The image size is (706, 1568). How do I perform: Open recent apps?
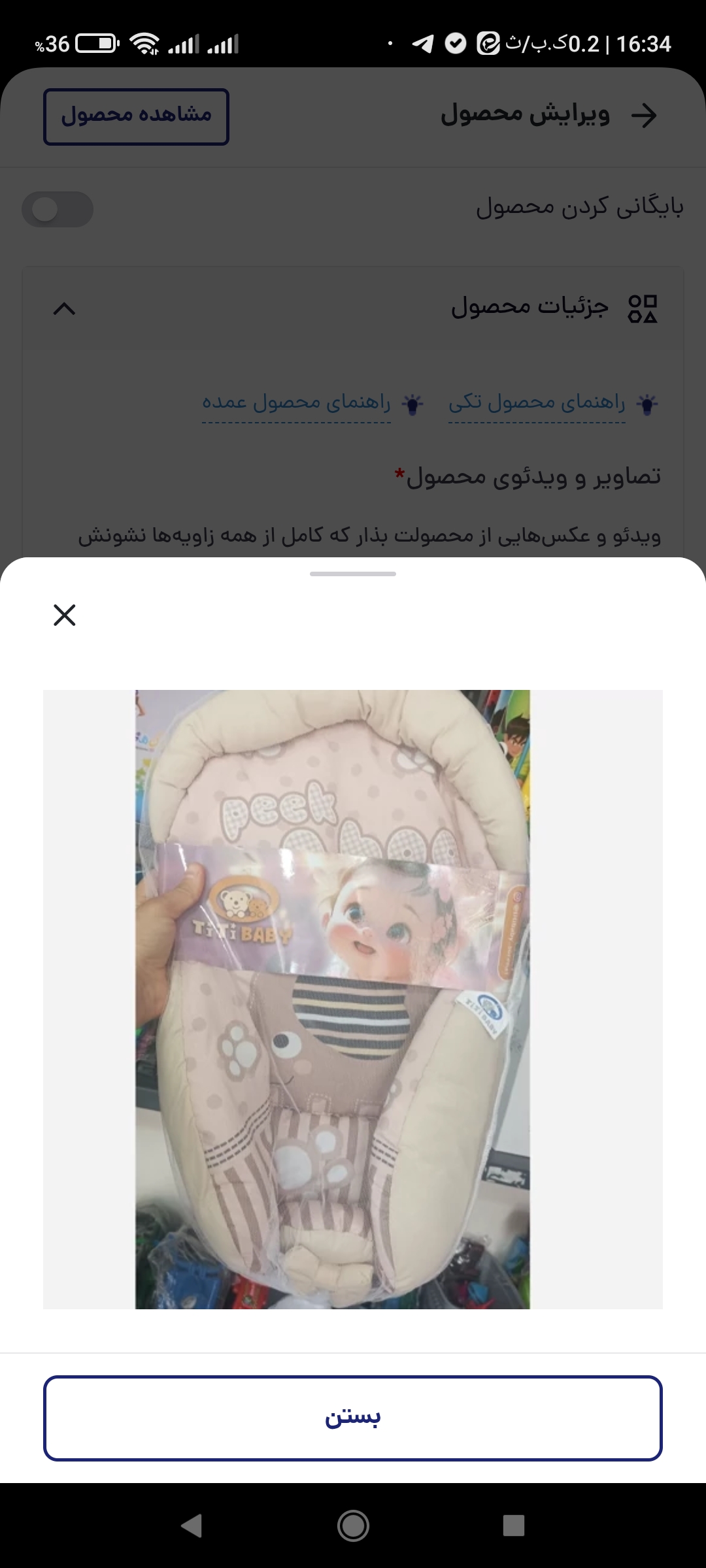tap(514, 1526)
